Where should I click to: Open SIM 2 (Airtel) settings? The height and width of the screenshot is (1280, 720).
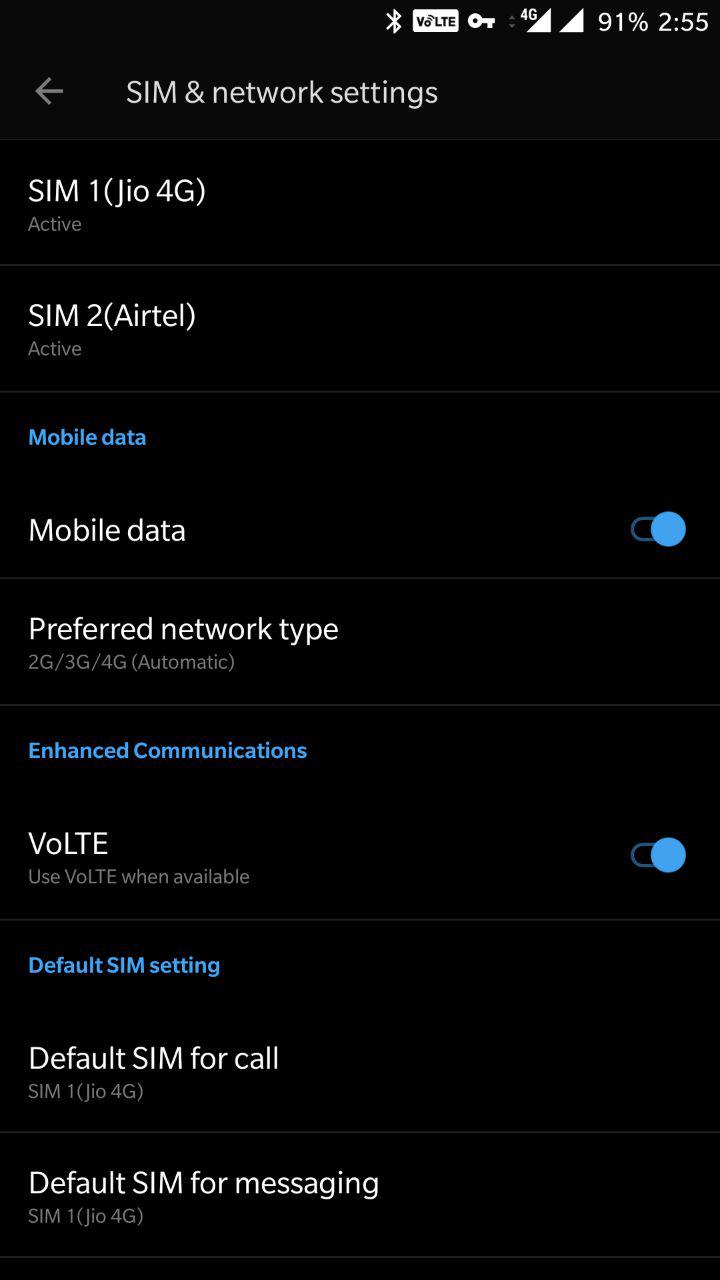(x=360, y=328)
